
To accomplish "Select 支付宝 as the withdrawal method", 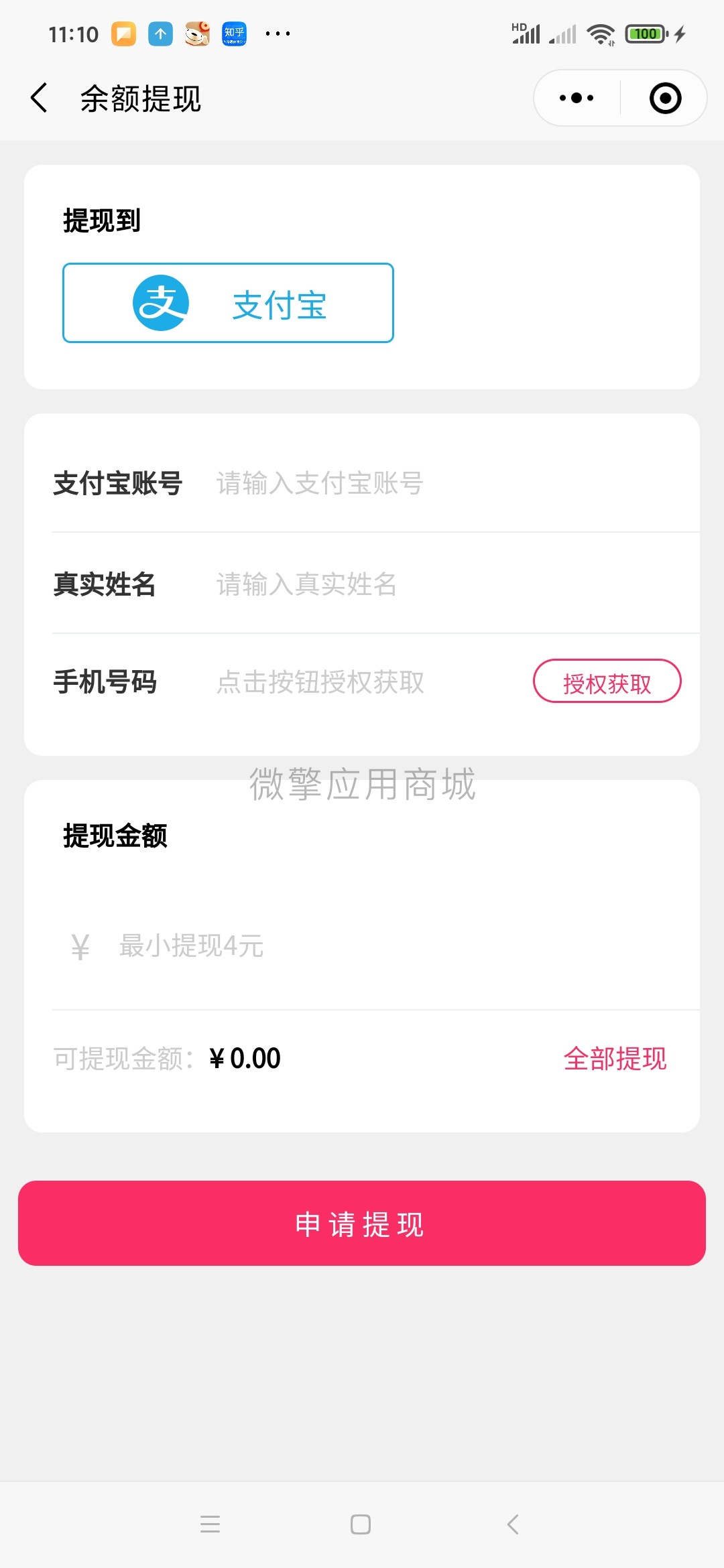I will pyautogui.click(x=228, y=303).
